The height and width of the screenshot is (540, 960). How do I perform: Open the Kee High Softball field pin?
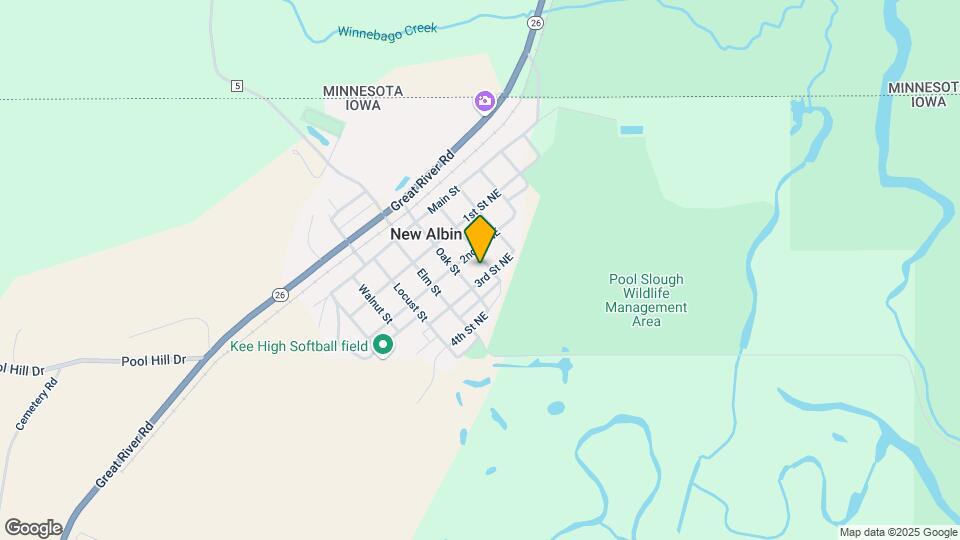[x=382, y=346]
